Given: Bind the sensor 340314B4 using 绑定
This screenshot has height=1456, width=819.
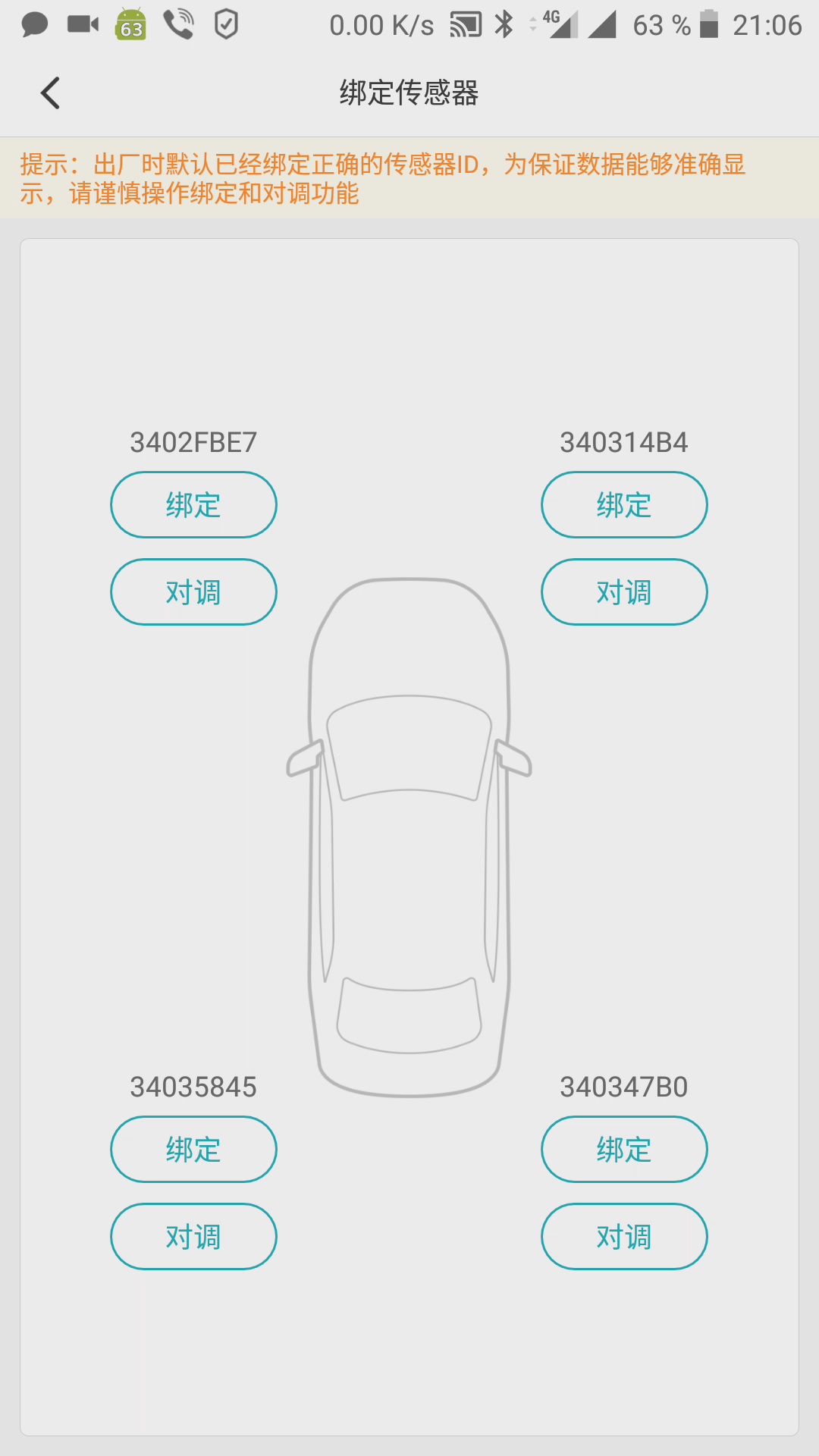Looking at the screenshot, I should (x=624, y=505).
